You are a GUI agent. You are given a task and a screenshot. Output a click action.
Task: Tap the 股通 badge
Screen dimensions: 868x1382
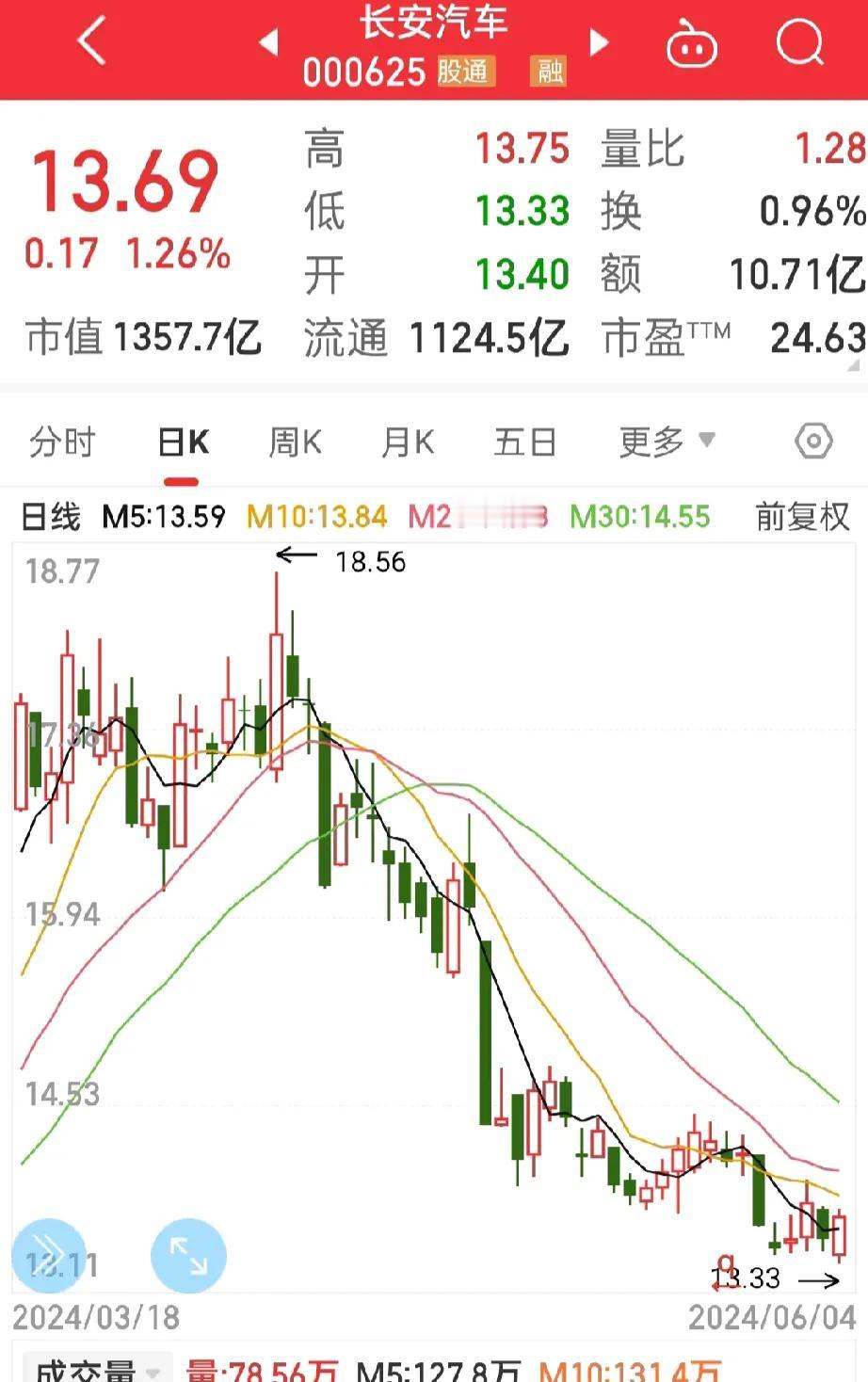(x=466, y=72)
